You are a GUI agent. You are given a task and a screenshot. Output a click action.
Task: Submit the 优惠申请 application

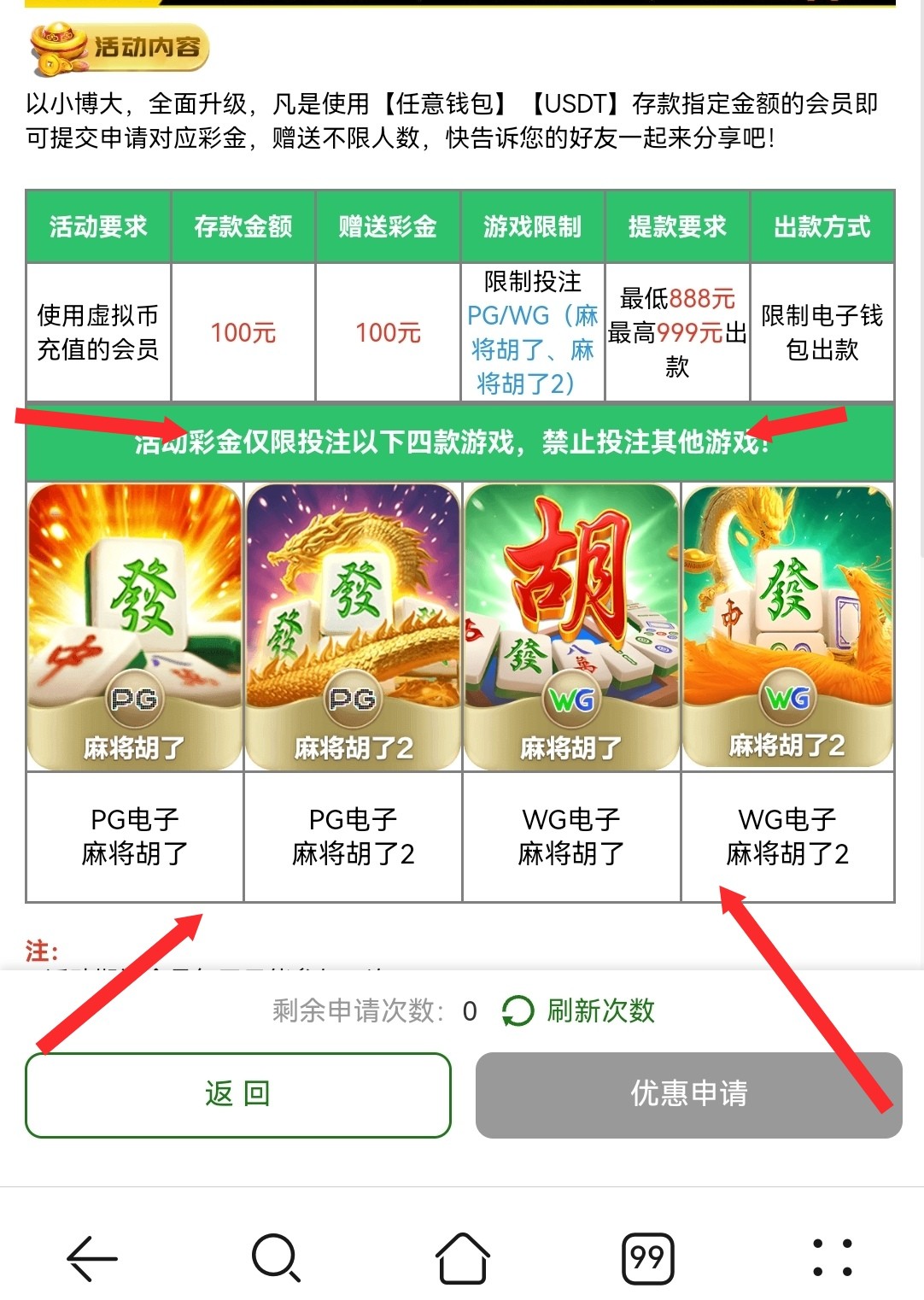[x=688, y=1094]
